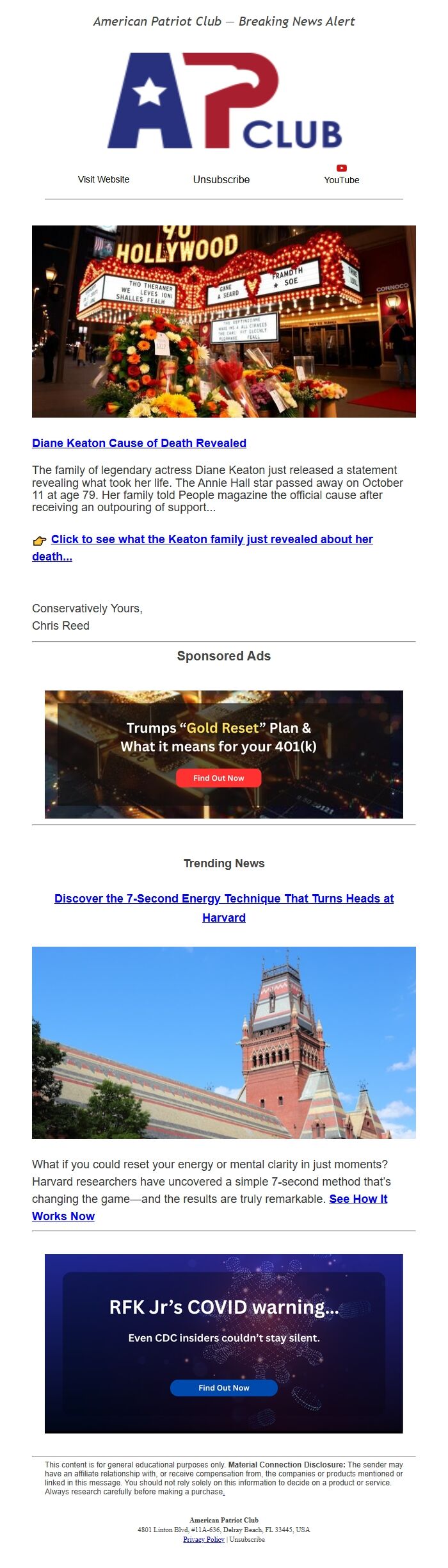Image resolution: width=448 pixels, height=1568 pixels.
Task: Open the Diane Keaton Cause of Death headline
Action: click(x=139, y=443)
